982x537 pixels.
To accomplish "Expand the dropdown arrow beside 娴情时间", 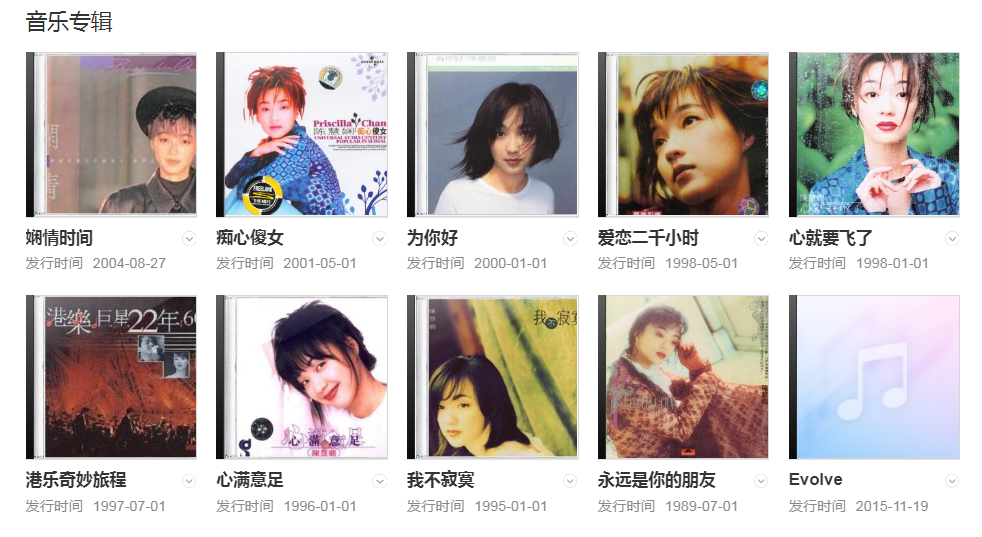I will coord(189,238).
